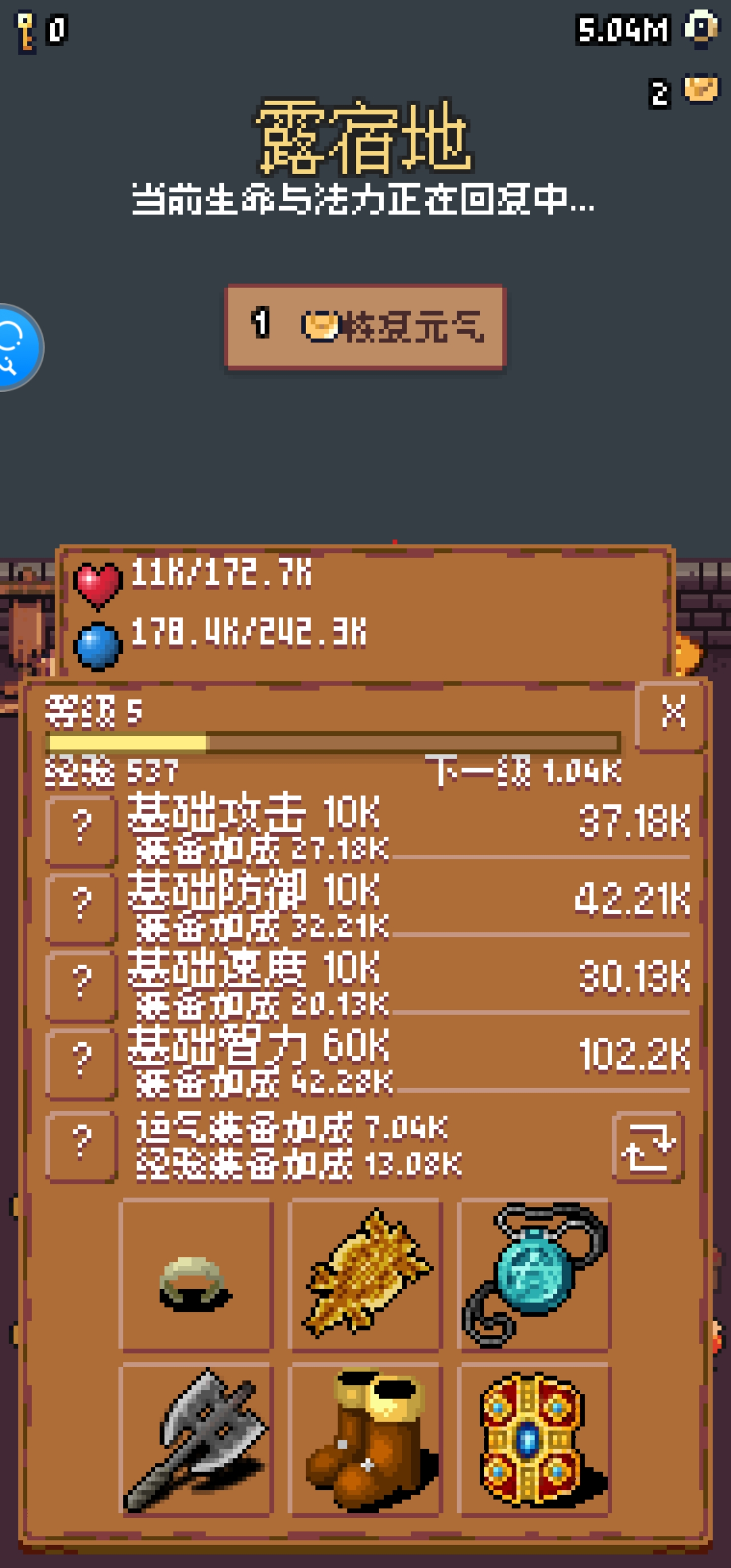Tap the 恢复元气 restore button
The width and height of the screenshot is (731, 1568).
point(365,327)
